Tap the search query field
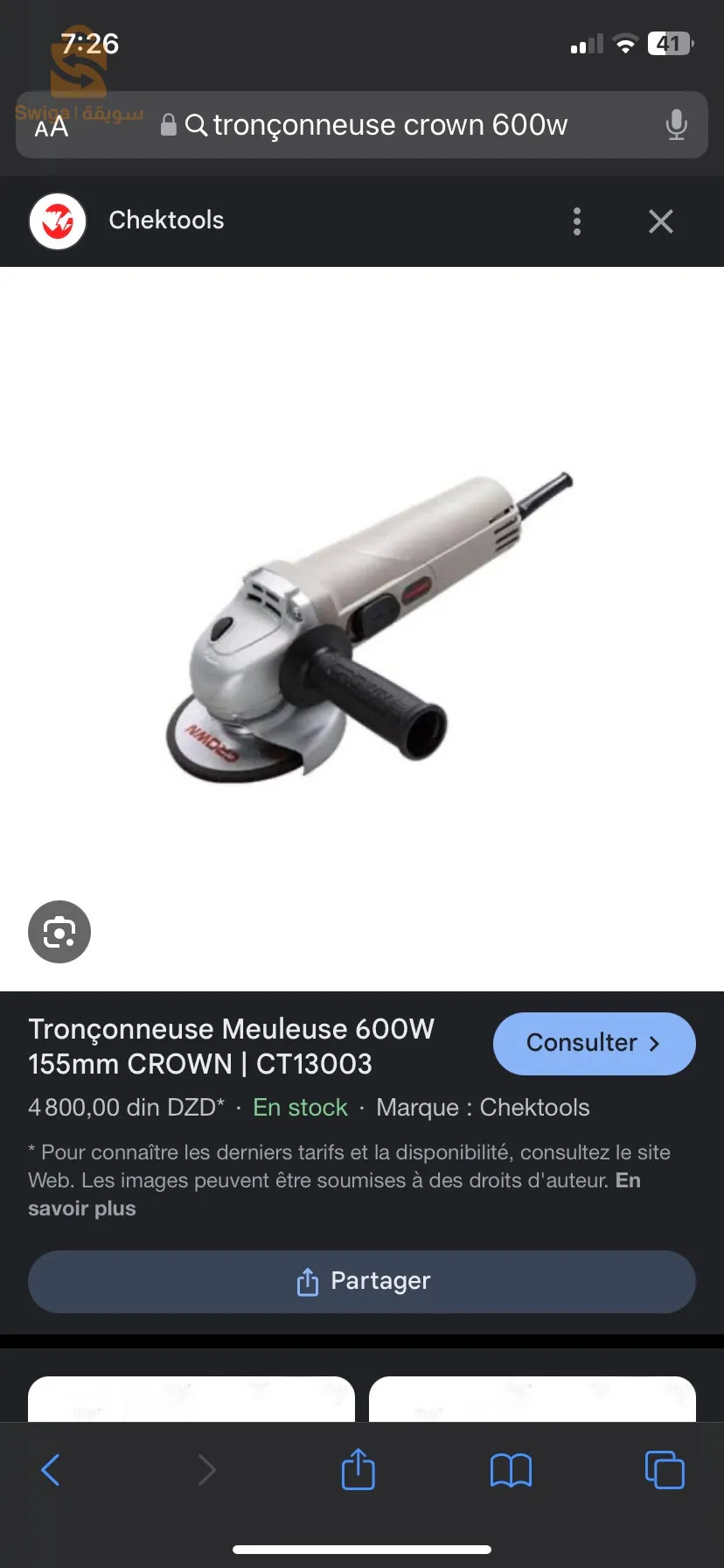The height and width of the screenshot is (1568, 724). point(385,125)
